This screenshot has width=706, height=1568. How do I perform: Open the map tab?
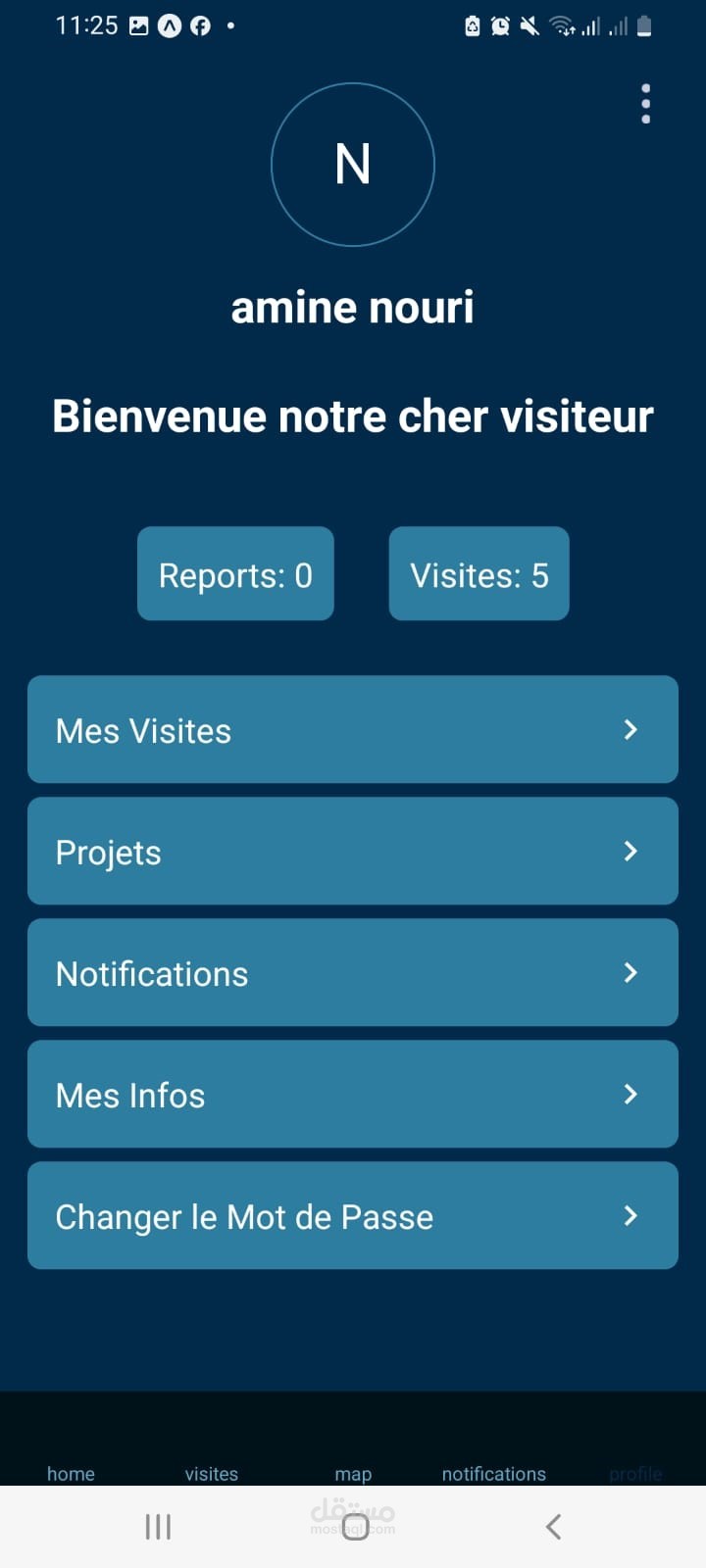[353, 1473]
